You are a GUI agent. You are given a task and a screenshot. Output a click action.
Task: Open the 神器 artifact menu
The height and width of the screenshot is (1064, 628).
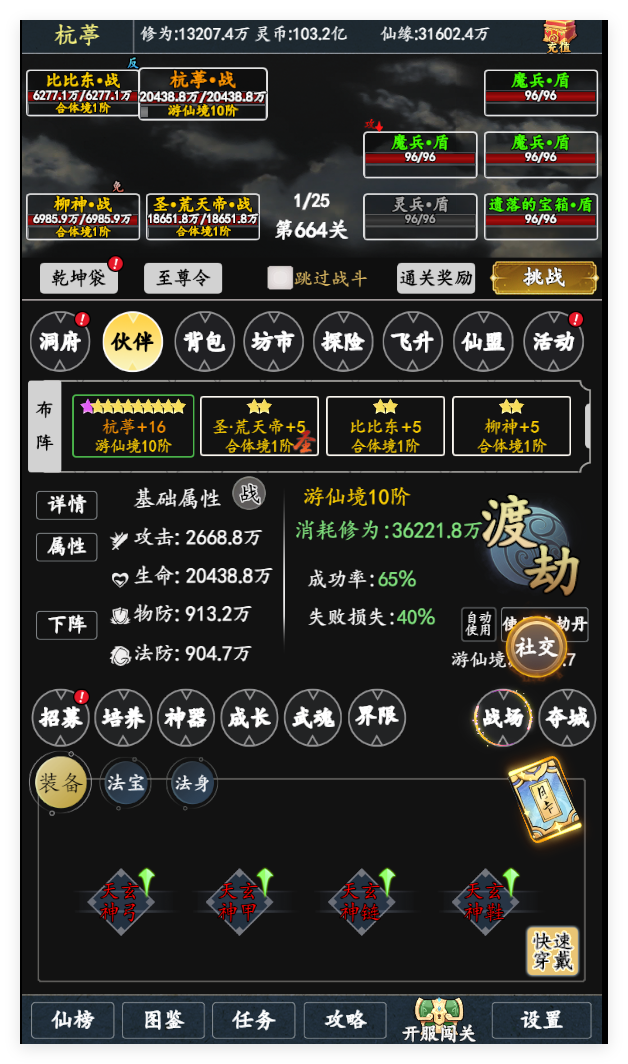(186, 717)
